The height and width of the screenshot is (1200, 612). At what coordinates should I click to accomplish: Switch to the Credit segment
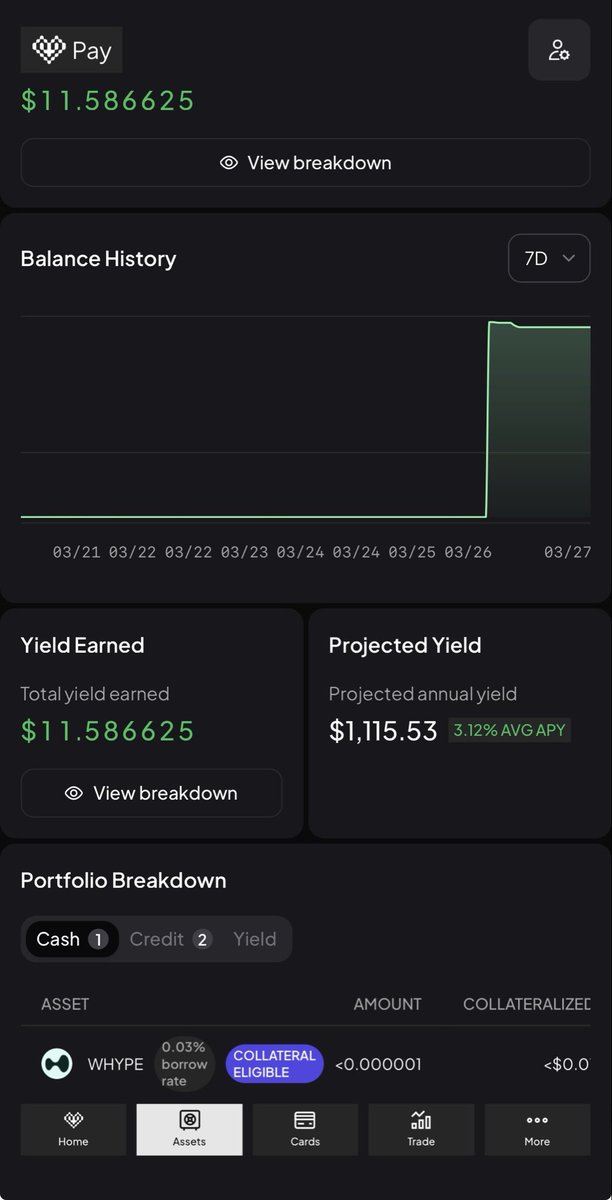tap(171, 939)
